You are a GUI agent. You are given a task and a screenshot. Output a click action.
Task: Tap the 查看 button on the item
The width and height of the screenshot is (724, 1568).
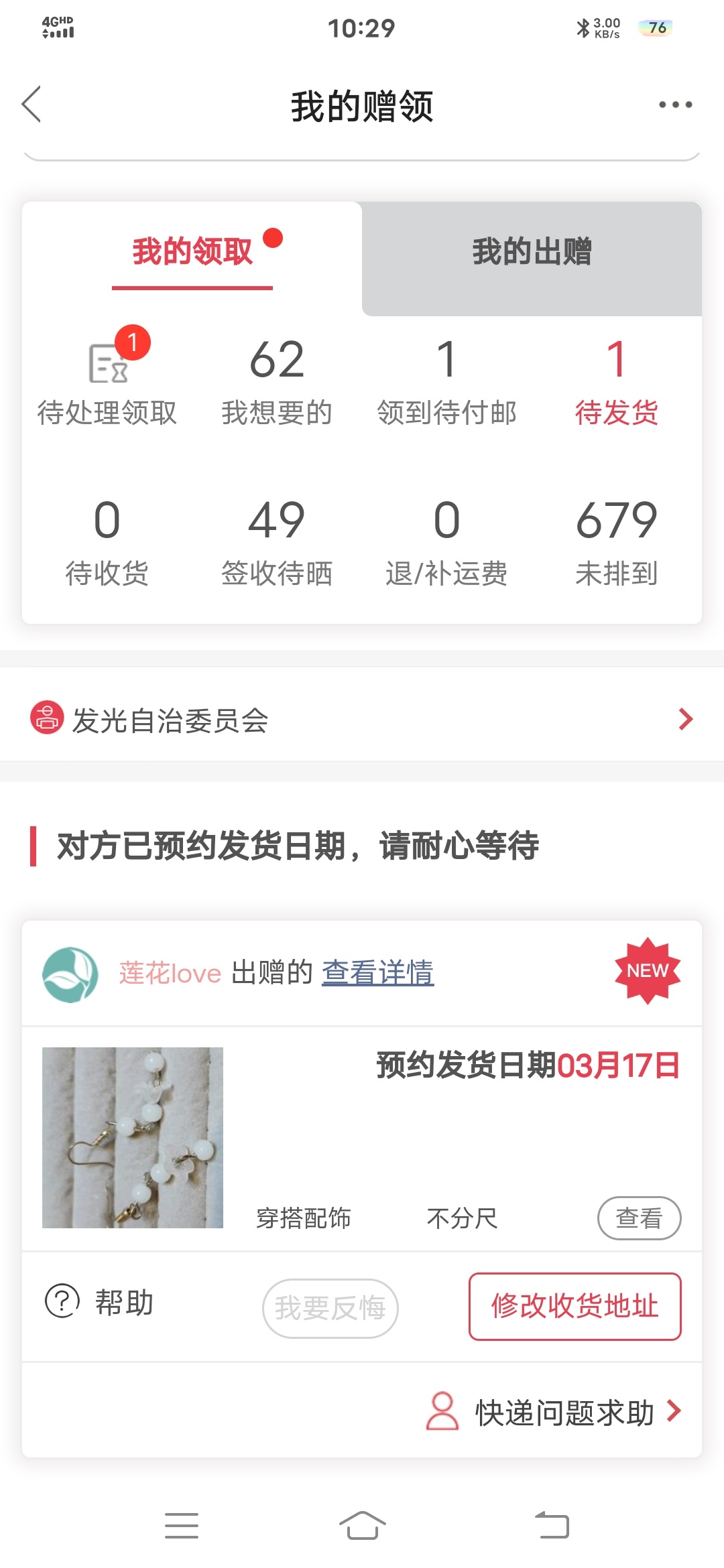coord(639,1218)
